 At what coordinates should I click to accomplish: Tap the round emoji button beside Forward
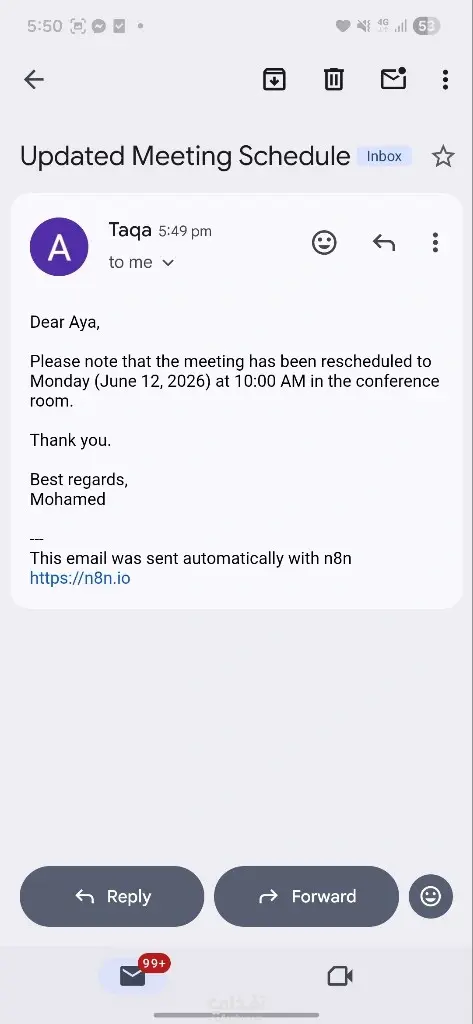pyautogui.click(x=431, y=897)
